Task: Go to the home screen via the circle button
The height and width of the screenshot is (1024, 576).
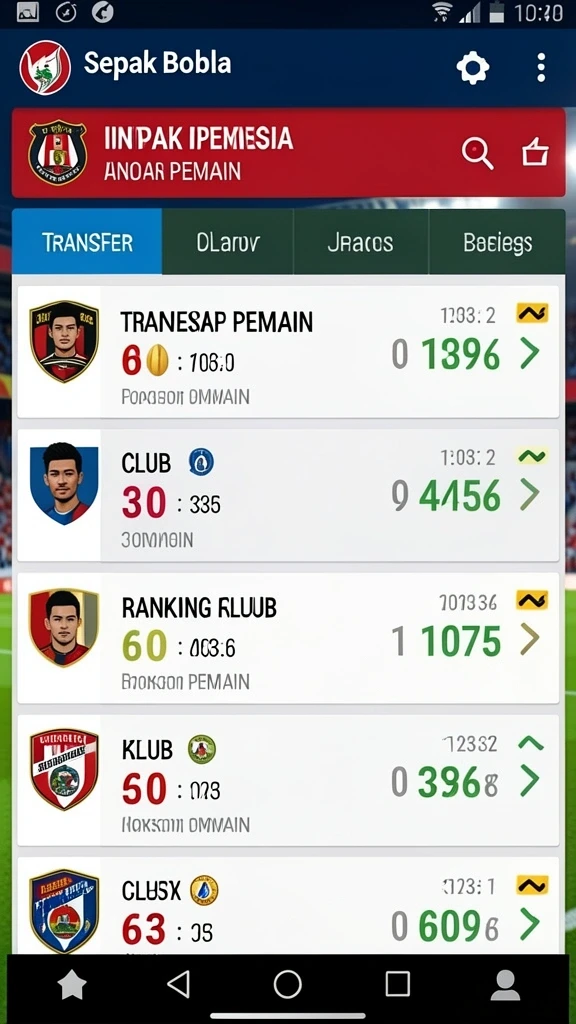Action: 287,984
